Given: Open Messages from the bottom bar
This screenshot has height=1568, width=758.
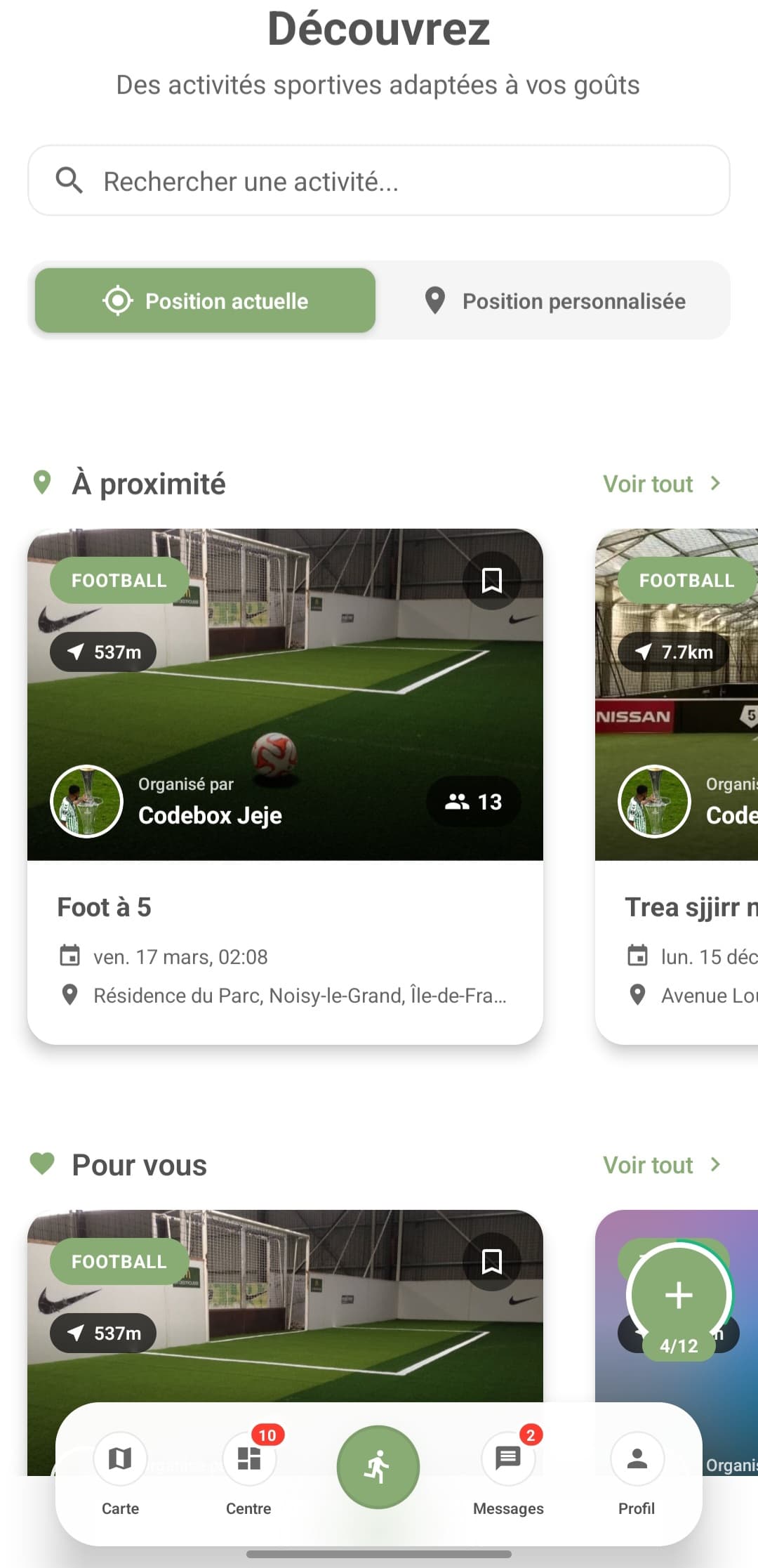Looking at the screenshot, I should (x=507, y=1458).
